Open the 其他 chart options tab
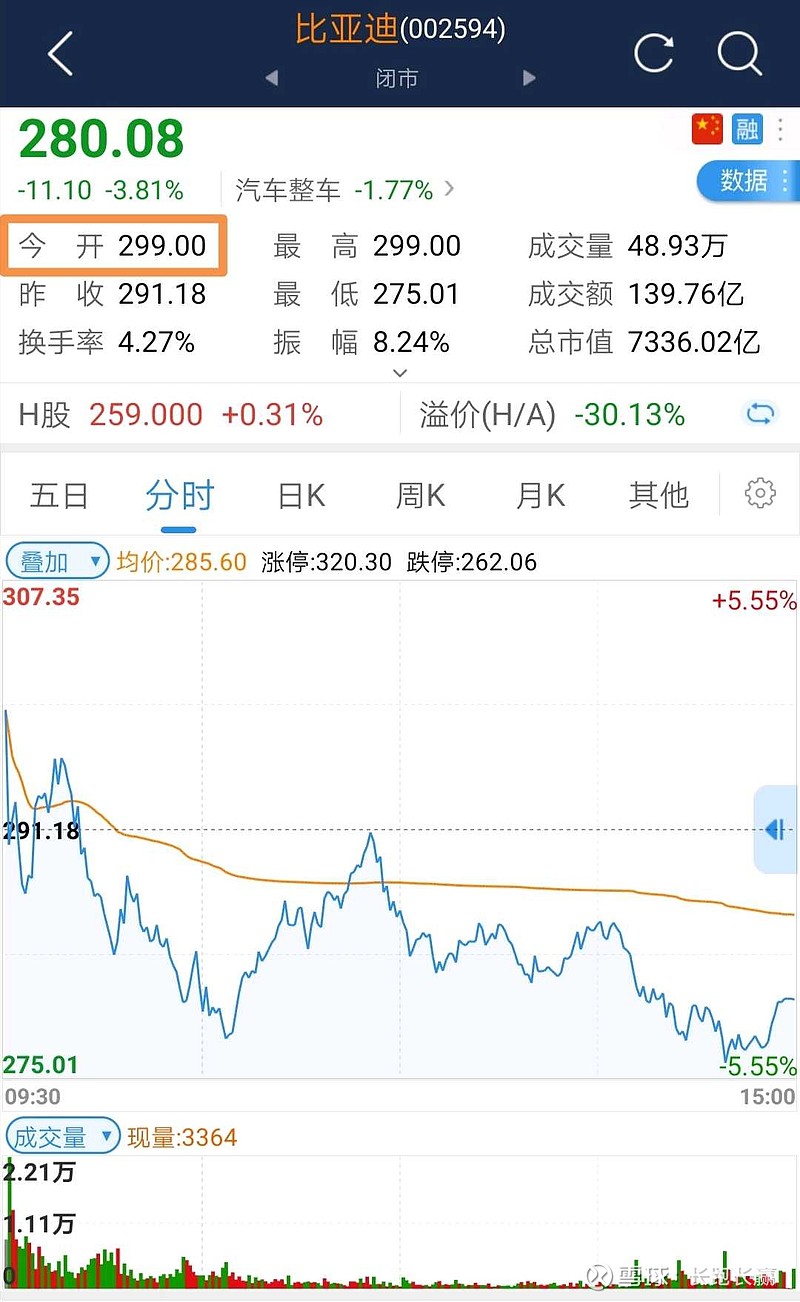800x1302 pixels. [x=659, y=495]
